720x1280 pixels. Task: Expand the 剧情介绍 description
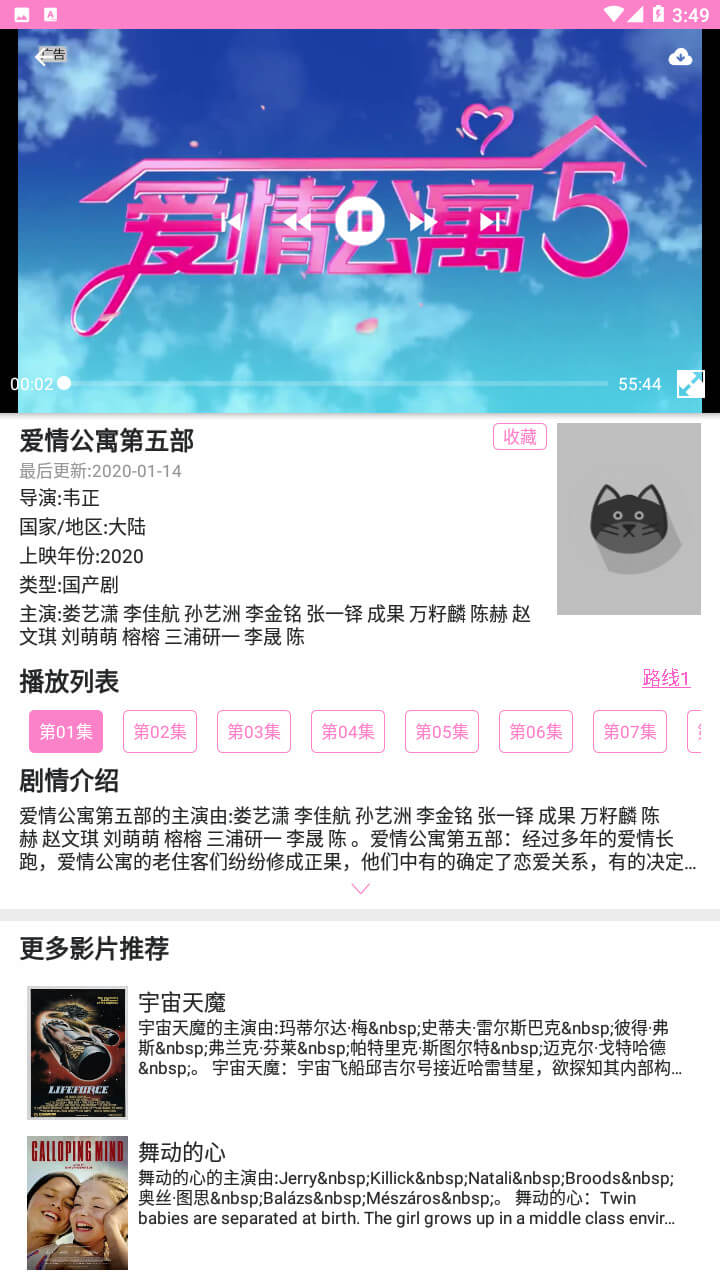[361, 889]
